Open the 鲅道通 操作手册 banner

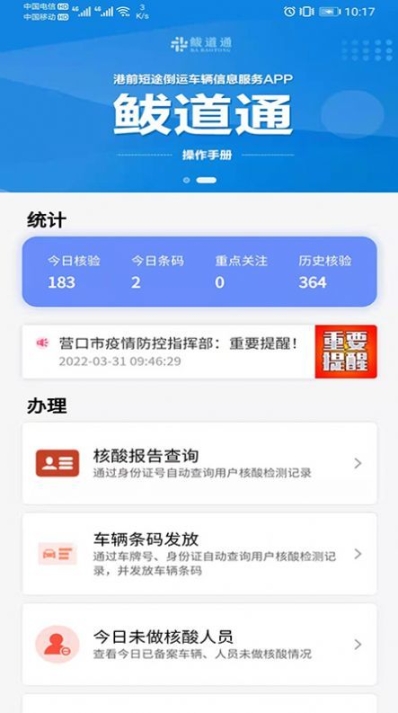[199, 105]
